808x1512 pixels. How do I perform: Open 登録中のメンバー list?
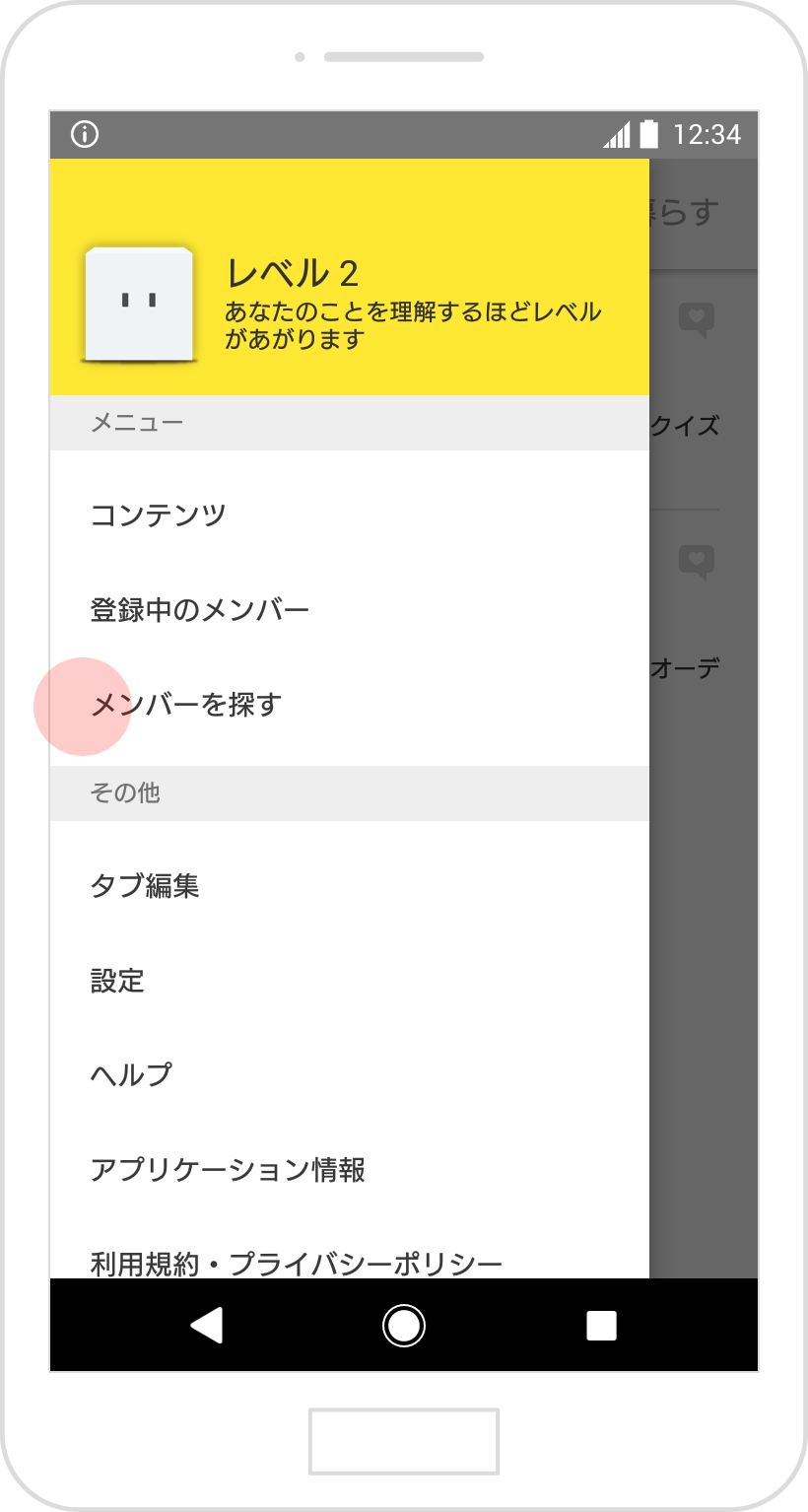coord(349,610)
